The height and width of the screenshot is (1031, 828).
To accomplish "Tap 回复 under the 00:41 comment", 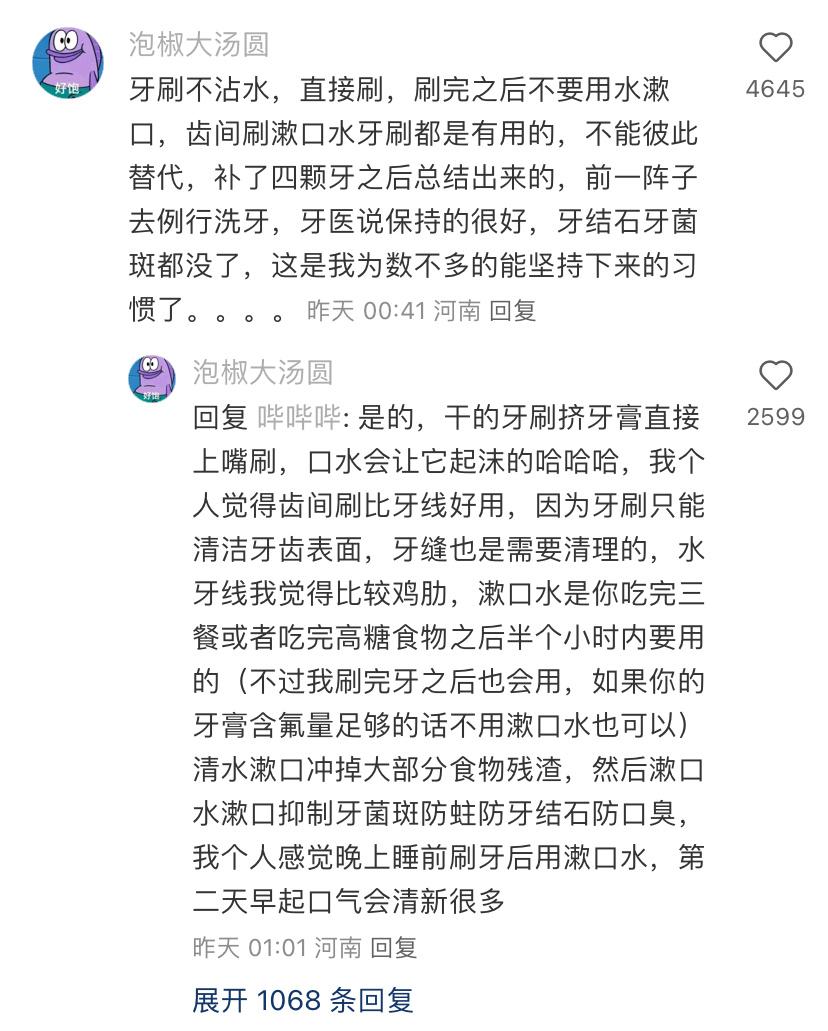I will pyautogui.click(x=513, y=311).
